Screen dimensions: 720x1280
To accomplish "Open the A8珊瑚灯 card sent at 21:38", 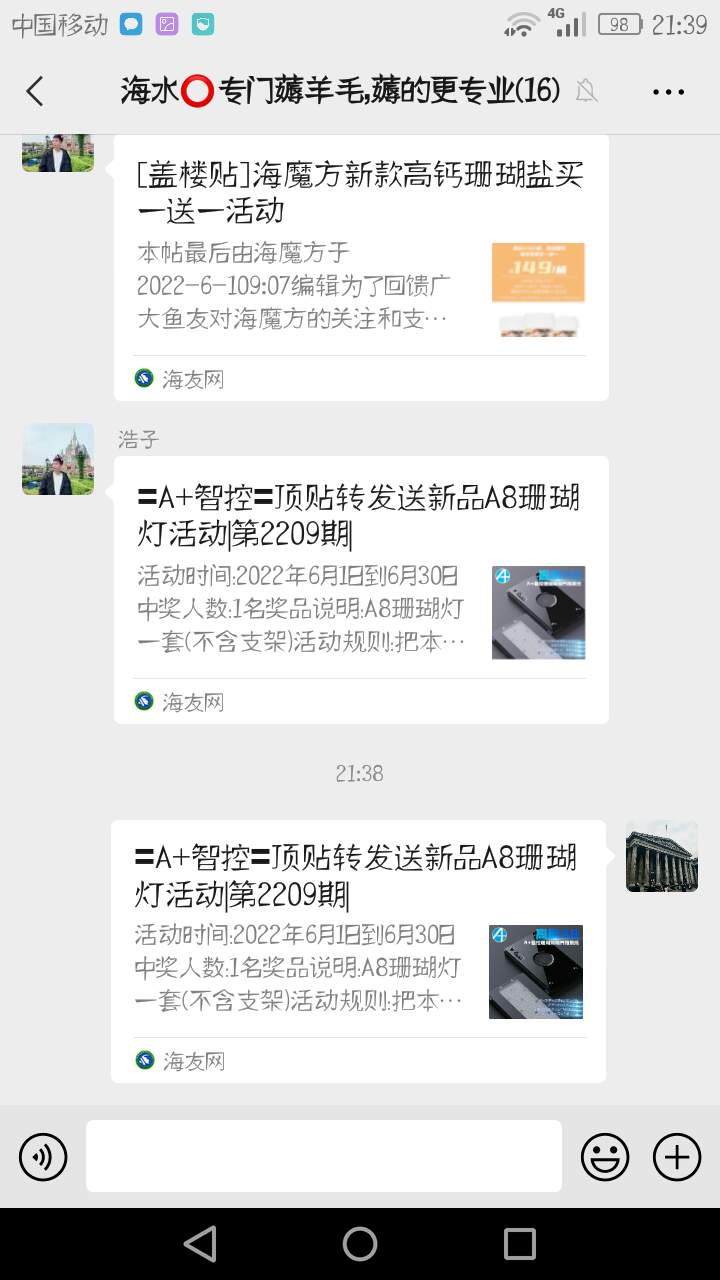I will (x=358, y=950).
